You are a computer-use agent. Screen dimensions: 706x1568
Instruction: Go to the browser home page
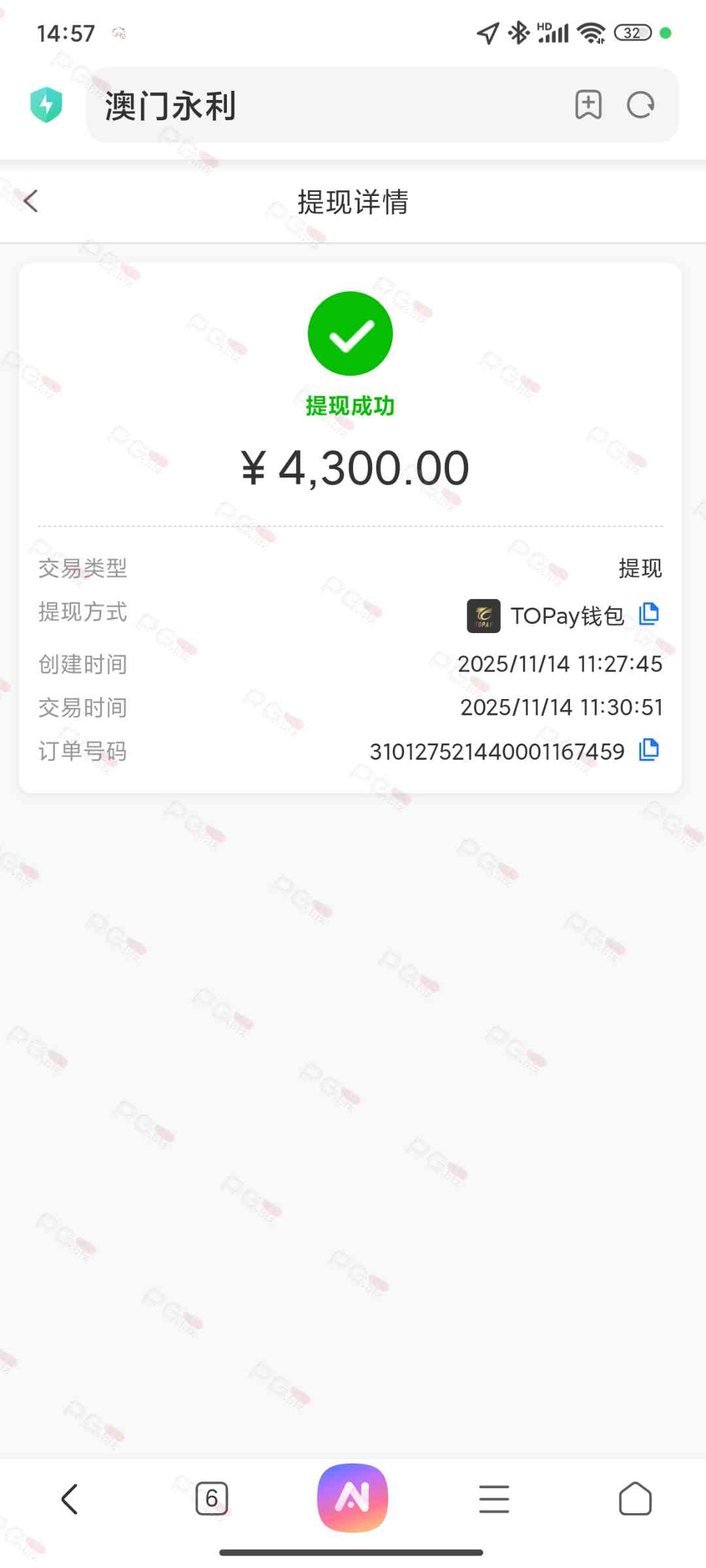pos(635,1499)
